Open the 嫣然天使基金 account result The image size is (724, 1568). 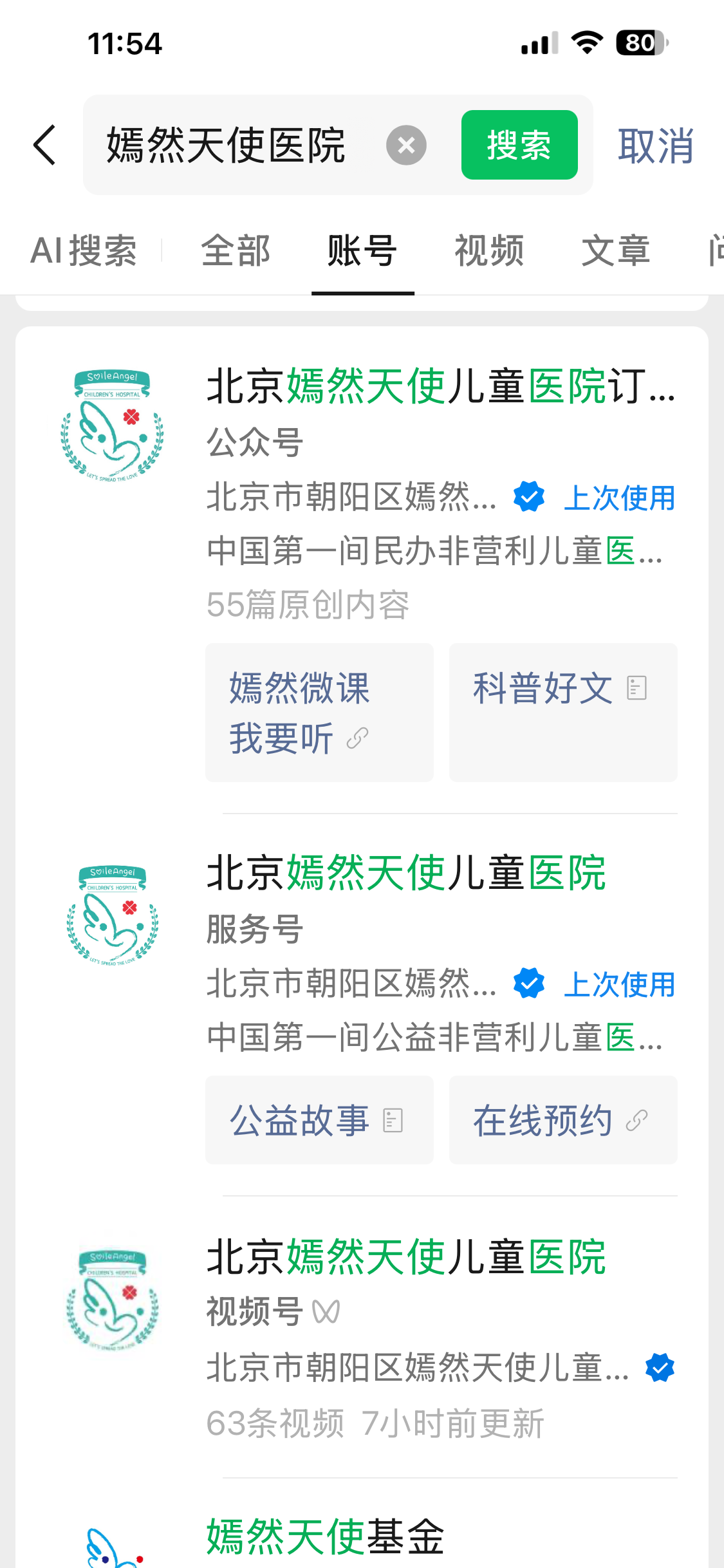coord(325,1537)
